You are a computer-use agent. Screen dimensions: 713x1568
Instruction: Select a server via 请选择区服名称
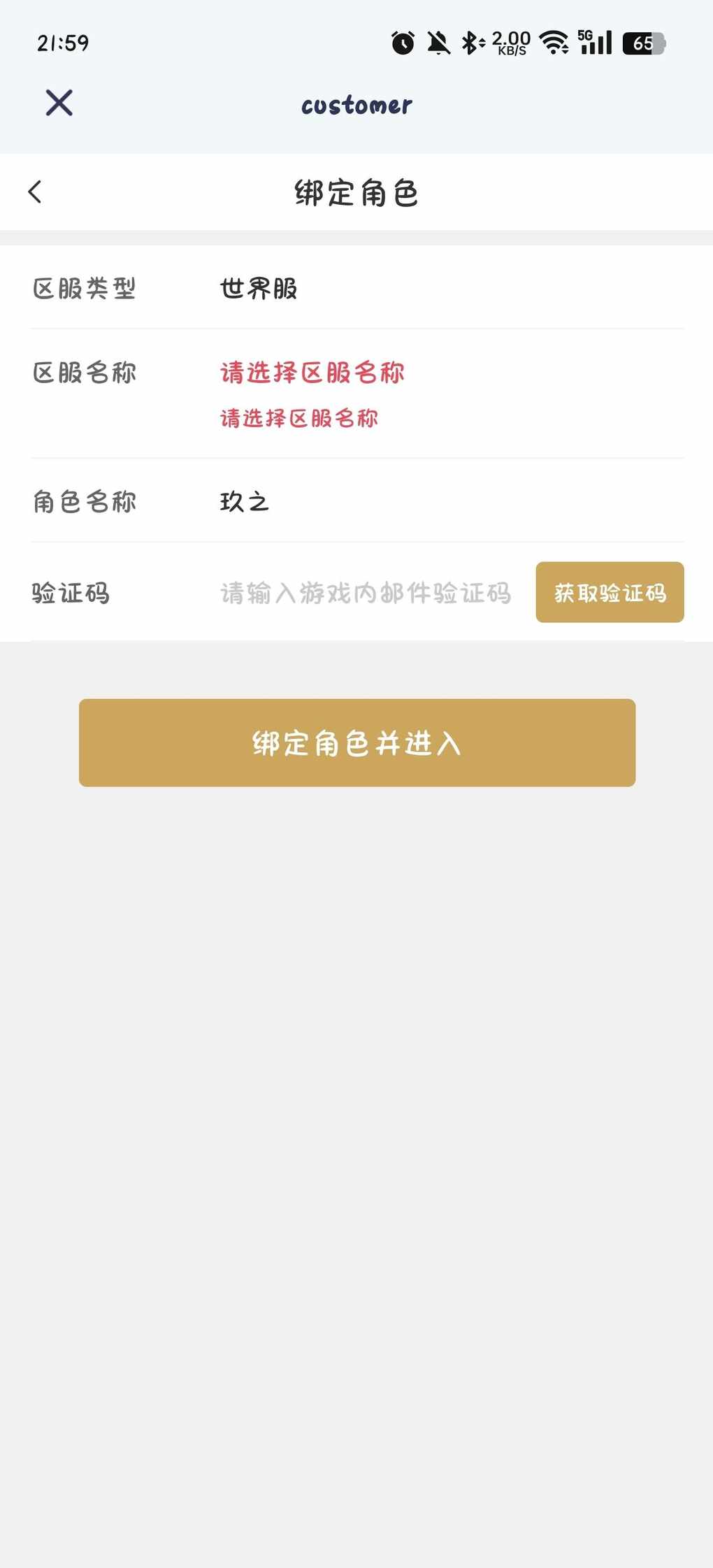(312, 373)
